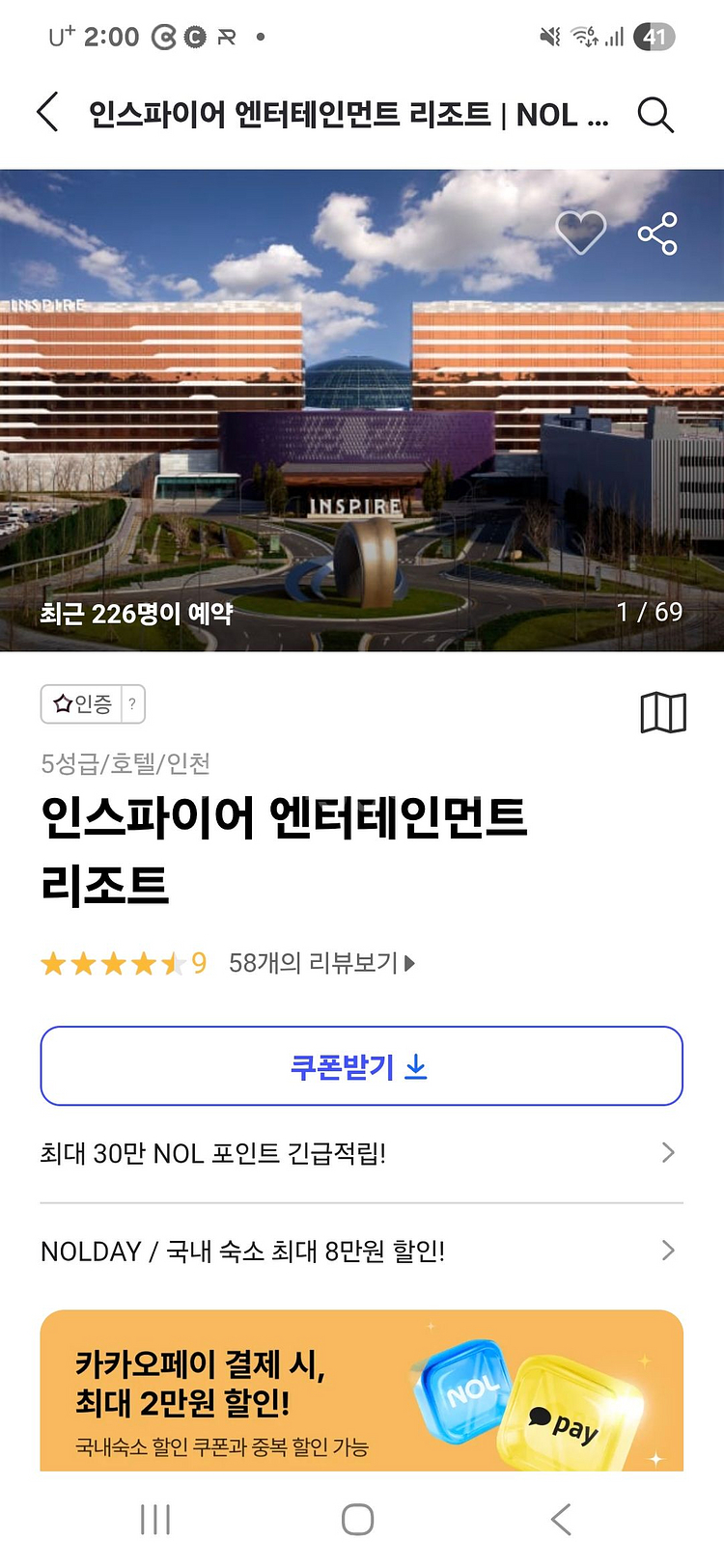
Task: Open the 최대 30만 NOL 포인트 긴급적립 row
Action: pos(361,1153)
